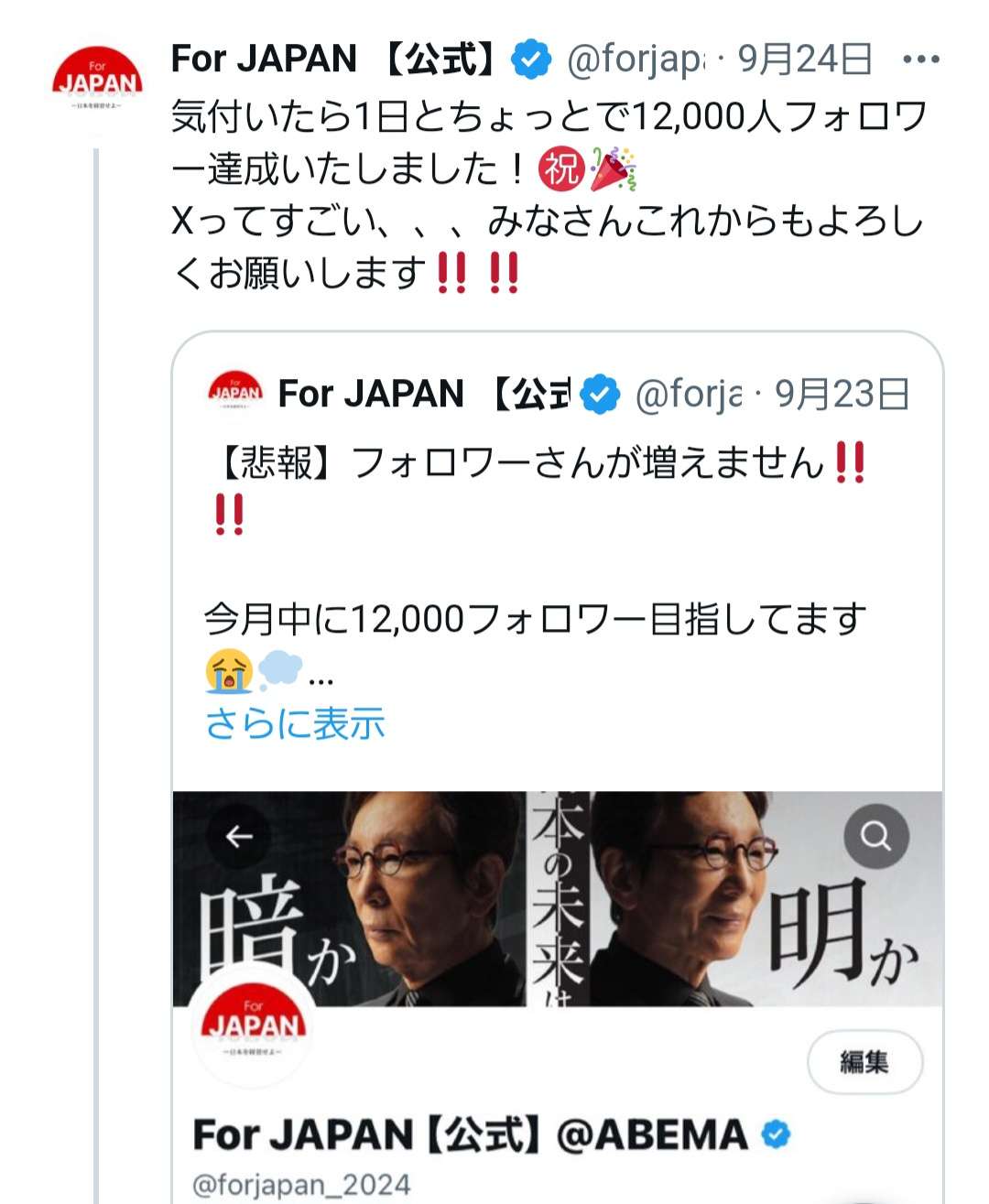Viewport: 989px width, 1204px height.
Task: Tap the For JAPAN 【公式】 account name in the header
Action: click(334, 60)
